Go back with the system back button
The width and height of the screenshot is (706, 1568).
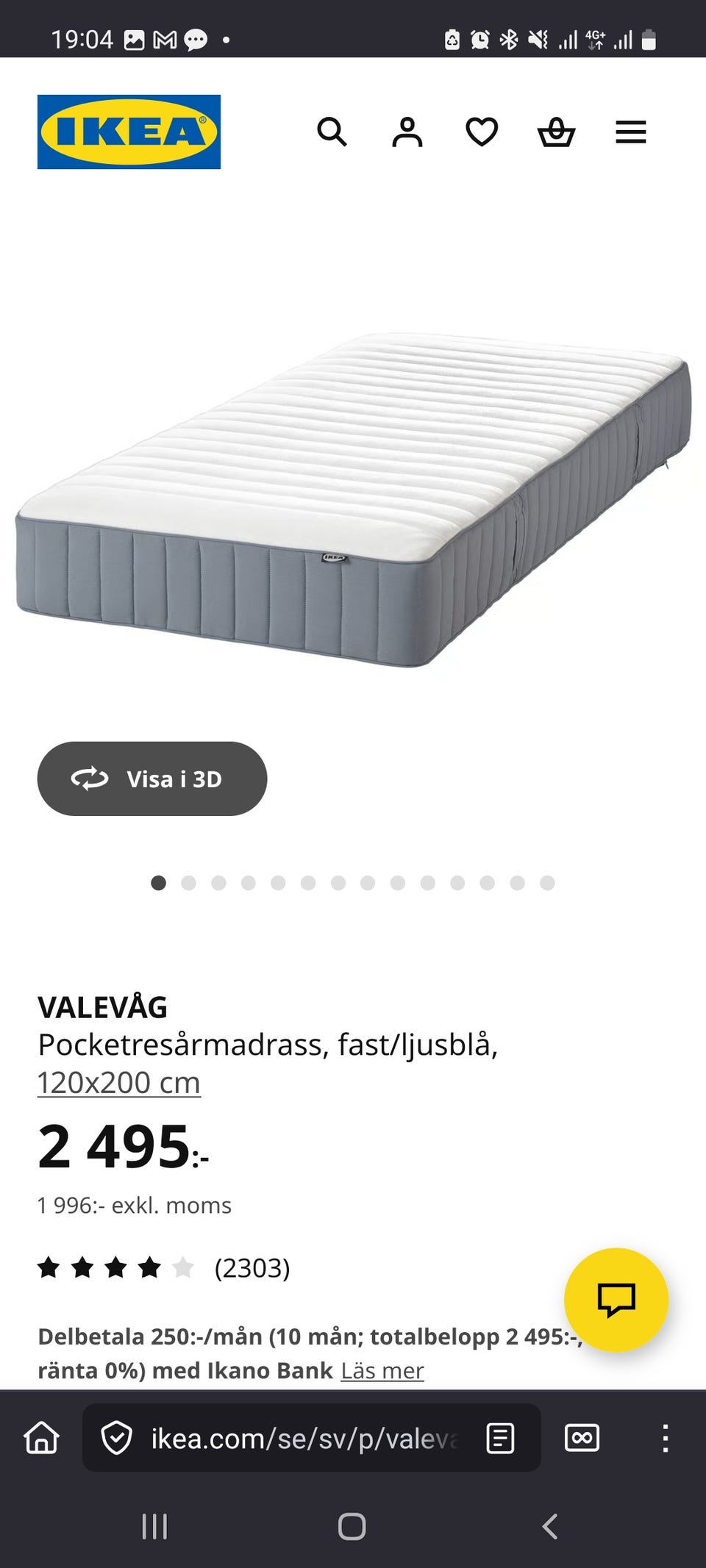(549, 1527)
